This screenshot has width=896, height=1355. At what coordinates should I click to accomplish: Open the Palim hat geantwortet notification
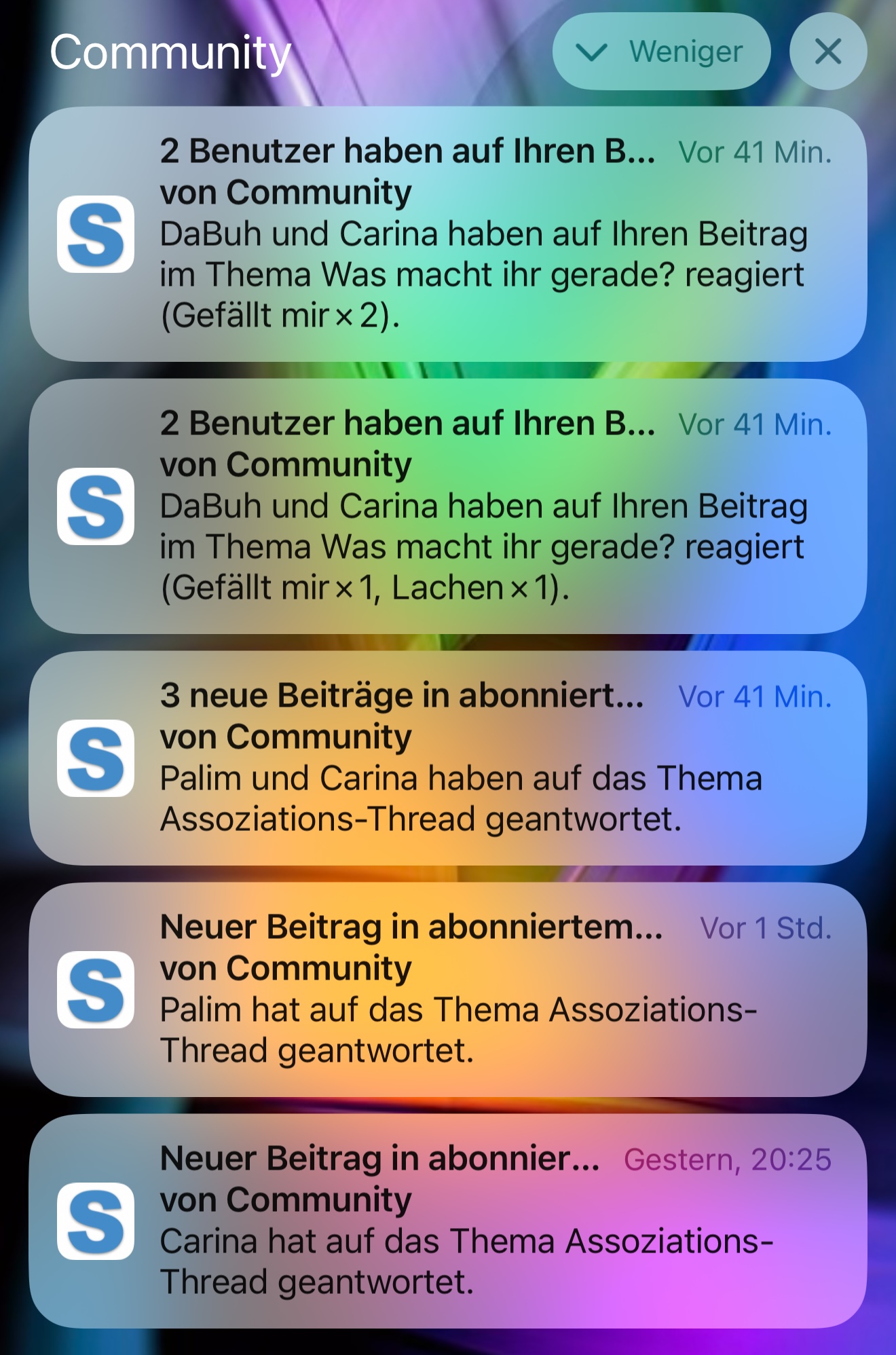pyautogui.click(x=448, y=989)
